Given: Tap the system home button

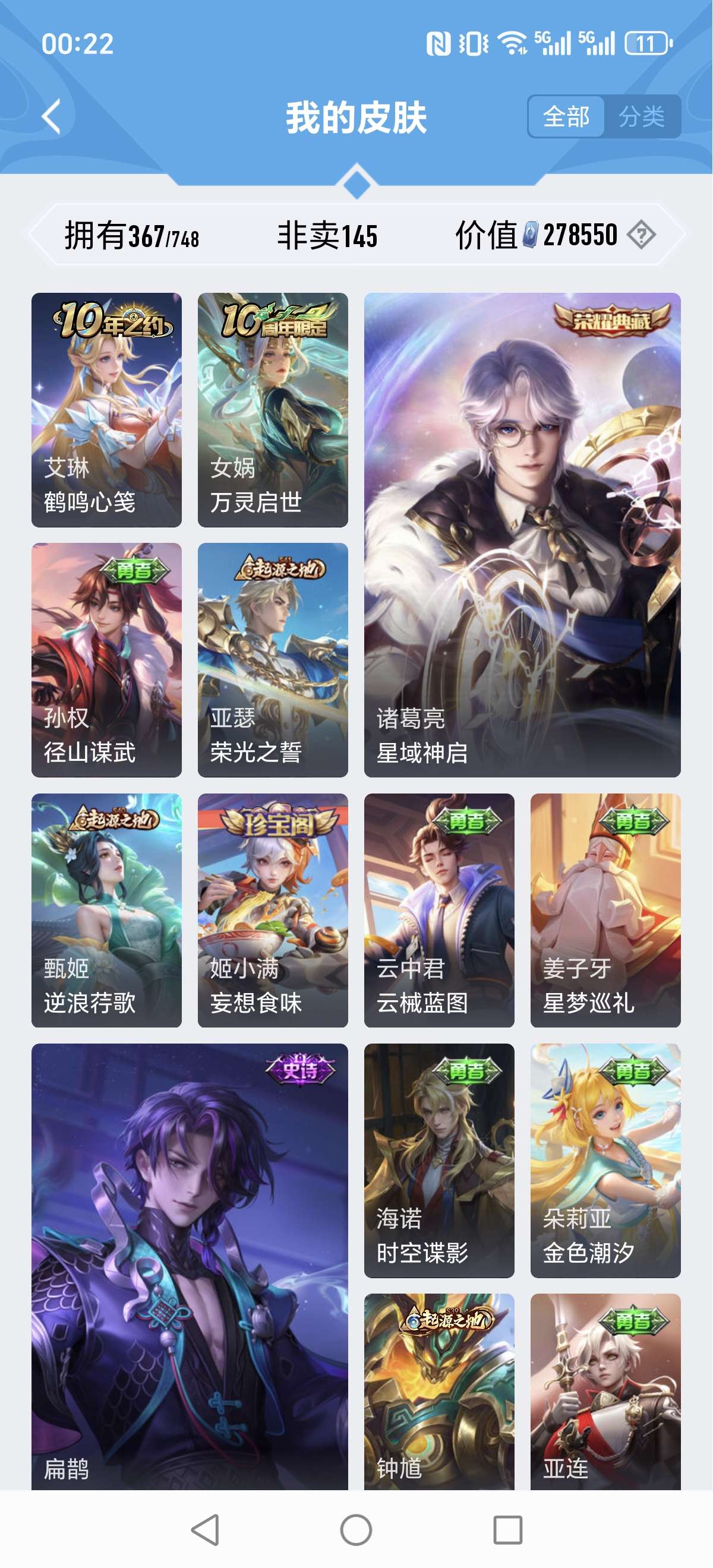Looking at the screenshot, I should click(356, 1529).
